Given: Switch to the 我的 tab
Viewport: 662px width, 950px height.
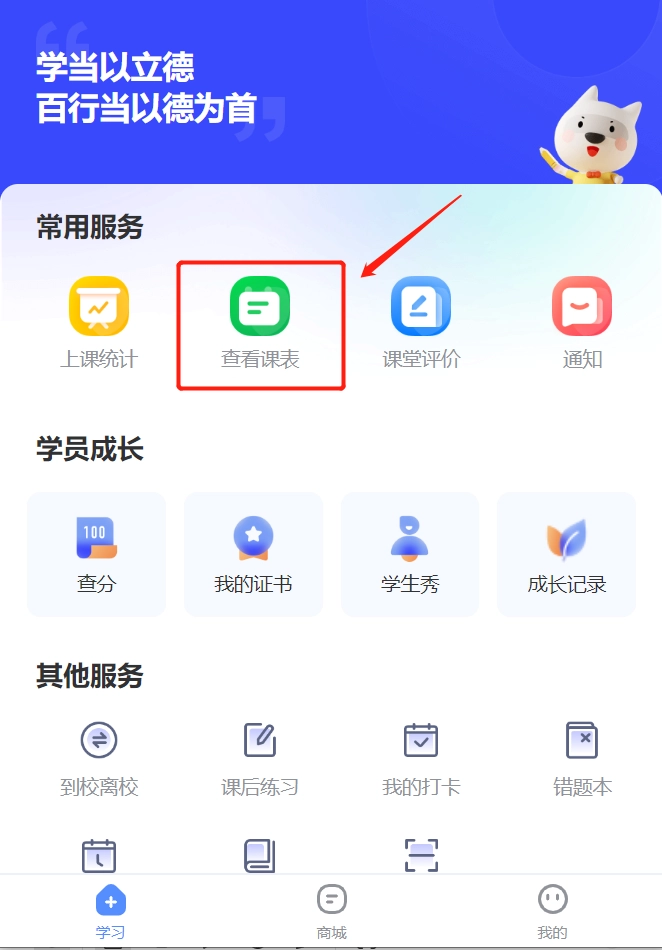Looking at the screenshot, I should point(552,910).
